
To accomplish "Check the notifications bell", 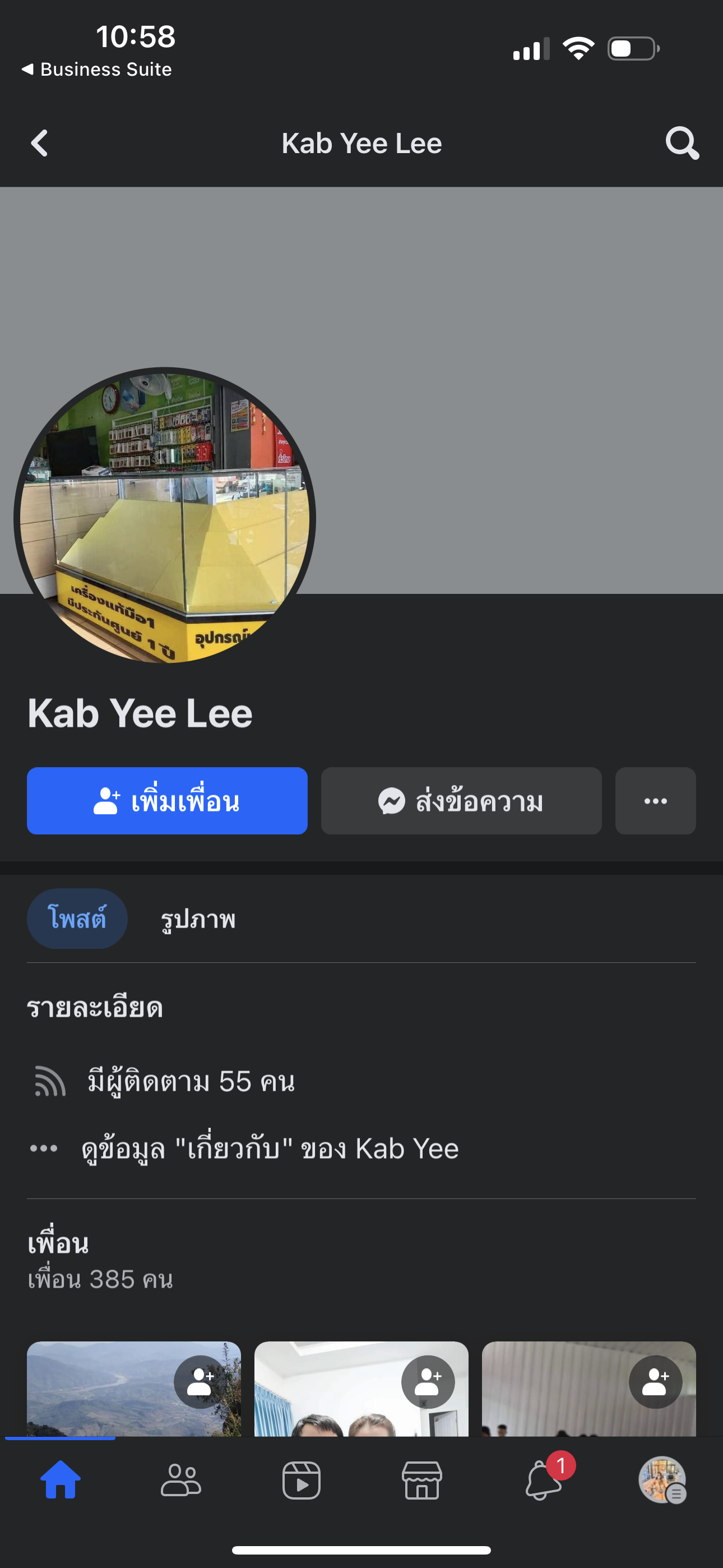I will point(543,1480).
